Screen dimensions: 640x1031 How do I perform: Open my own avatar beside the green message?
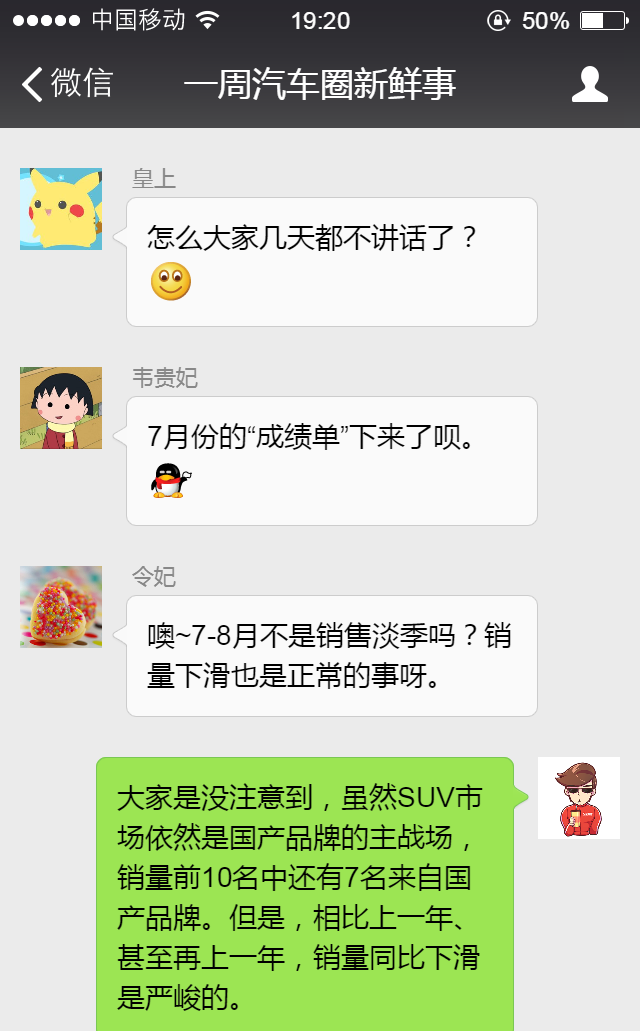click(578, 798)
